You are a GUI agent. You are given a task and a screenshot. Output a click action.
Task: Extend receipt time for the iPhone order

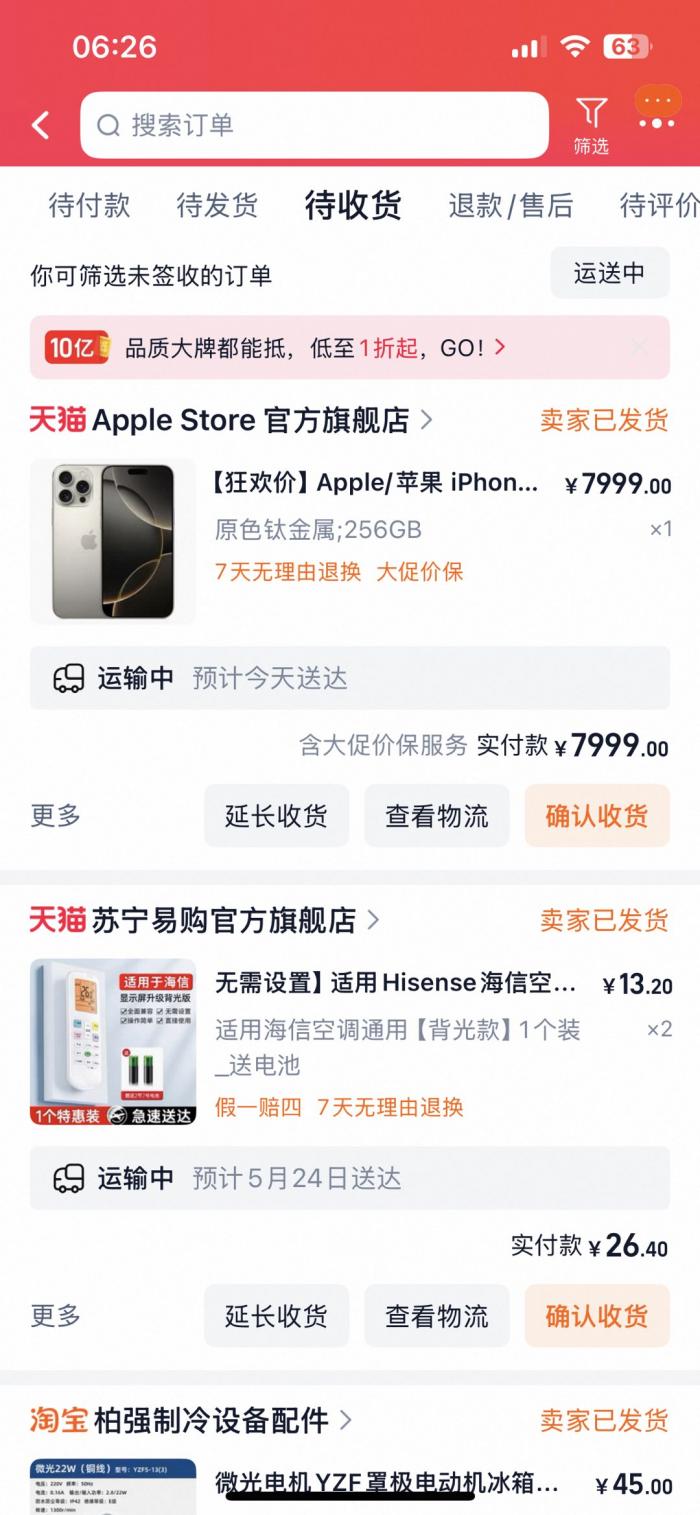[277, 816]
